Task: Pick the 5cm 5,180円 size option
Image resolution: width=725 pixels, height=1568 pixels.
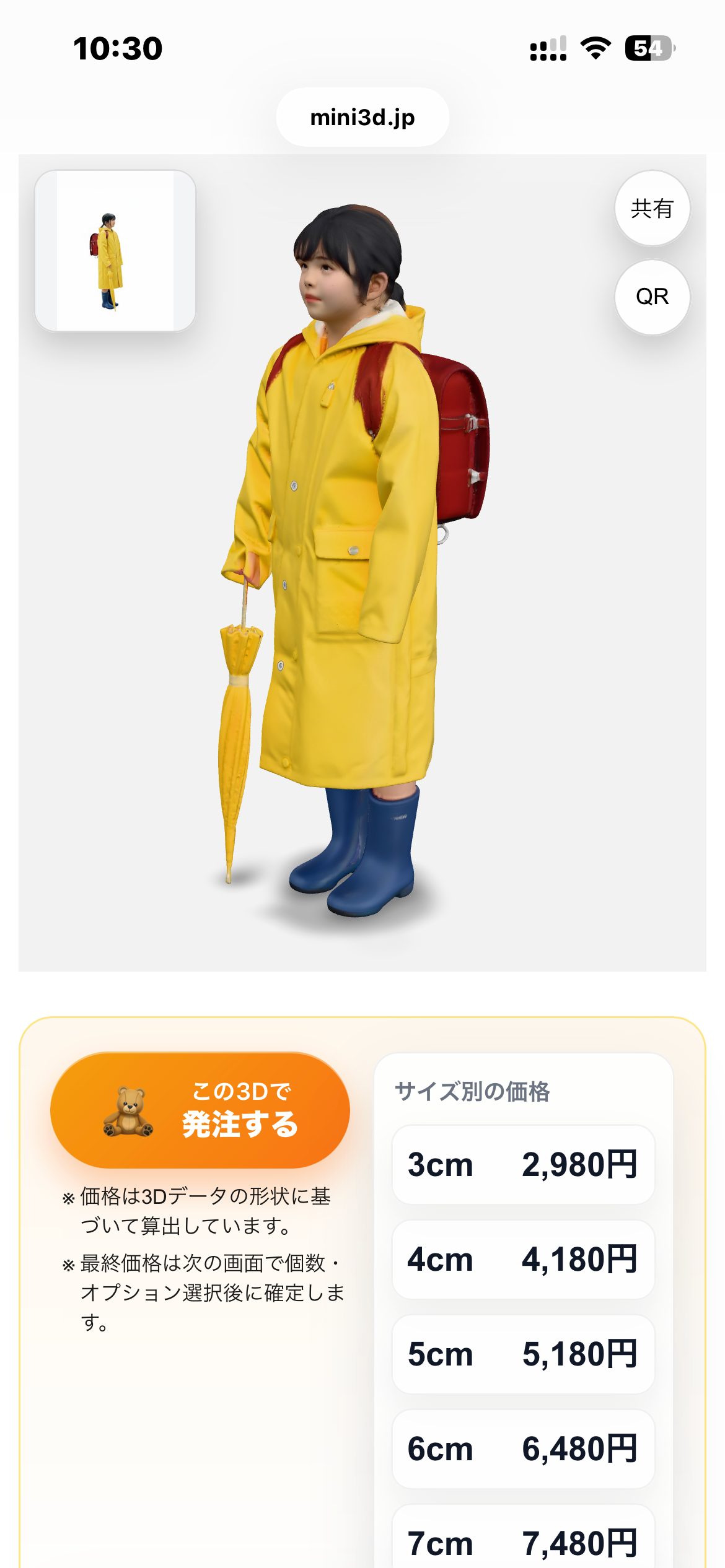Action: coord(523,1354)
